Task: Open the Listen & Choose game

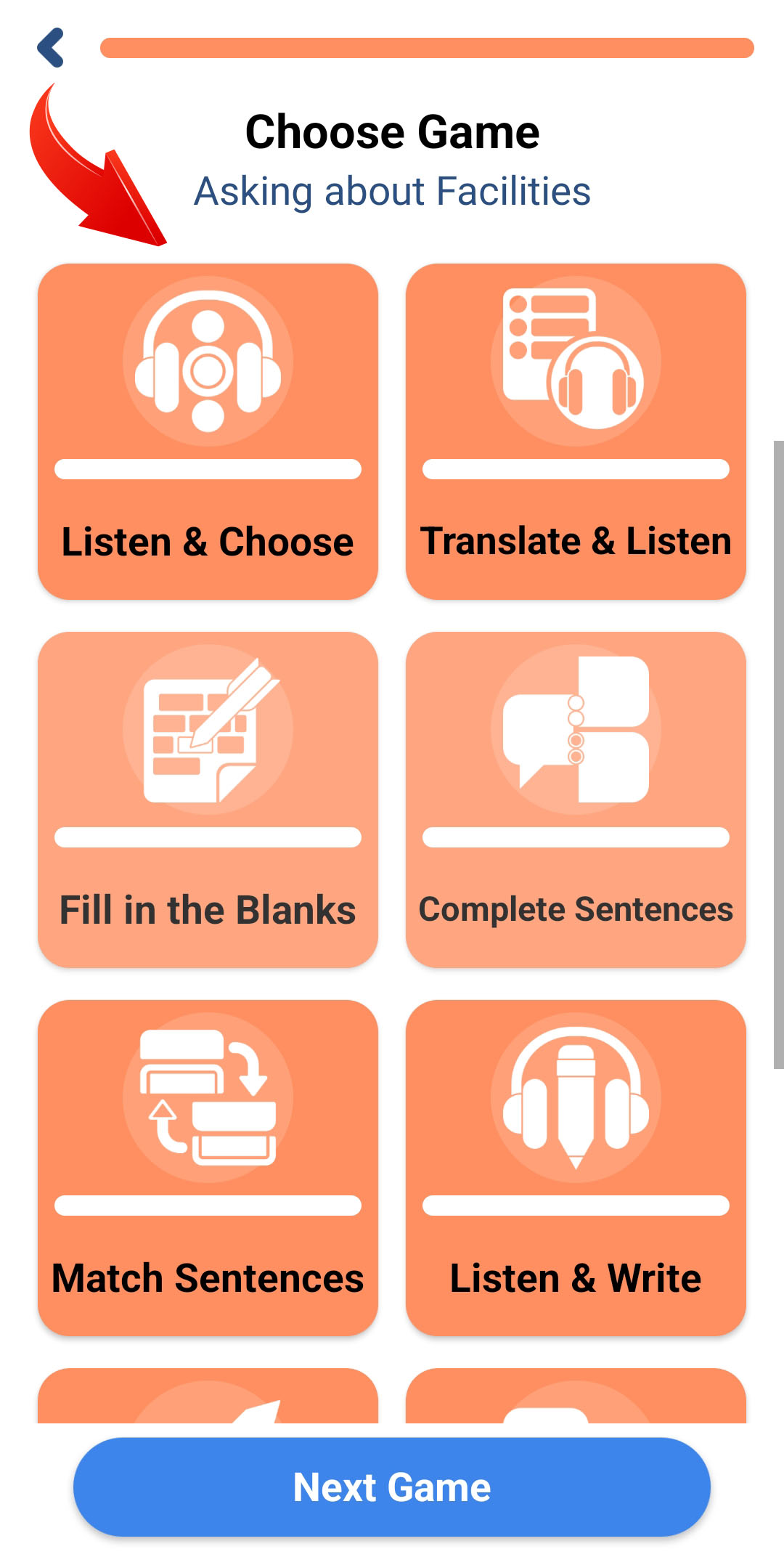Action: coord(208,431)
